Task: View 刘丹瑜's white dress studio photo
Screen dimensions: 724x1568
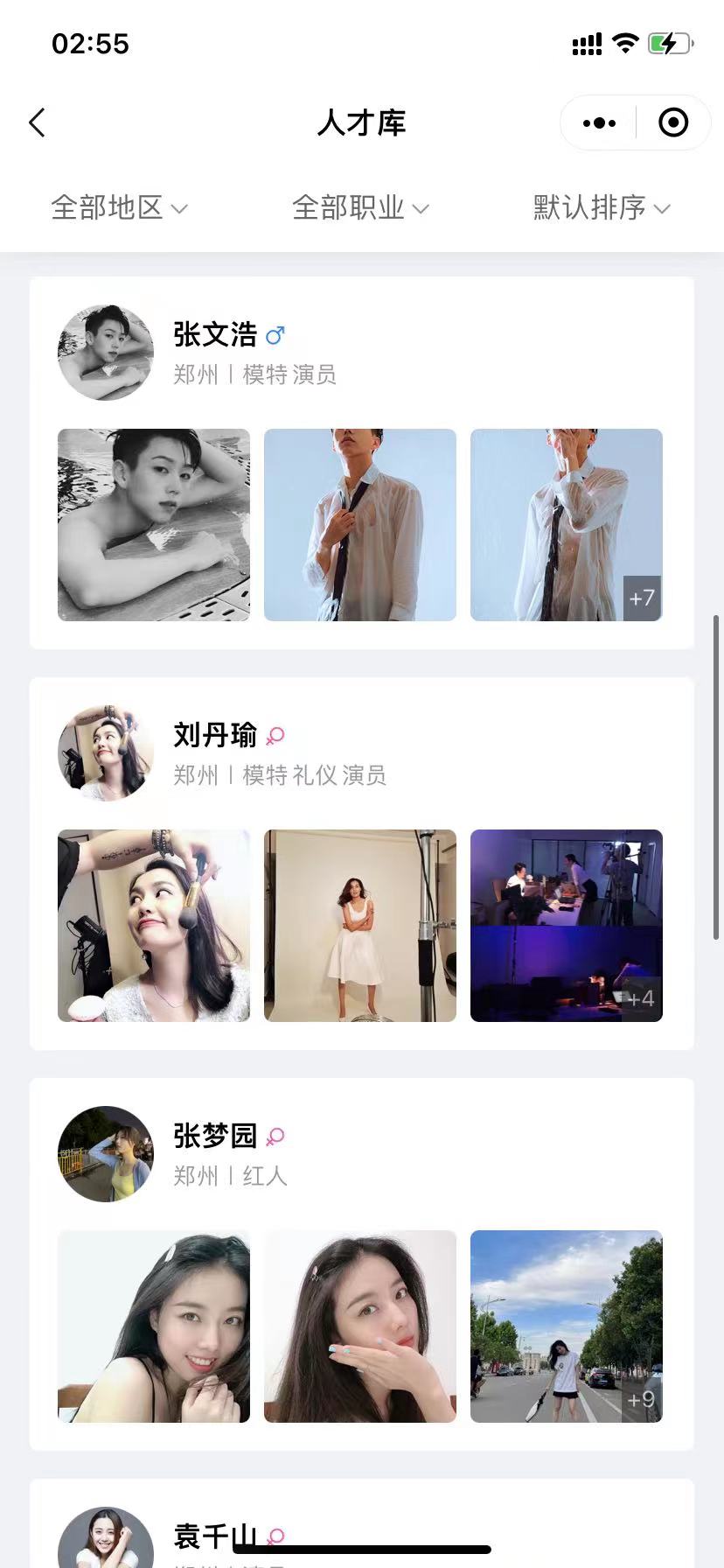Action: 360,926
